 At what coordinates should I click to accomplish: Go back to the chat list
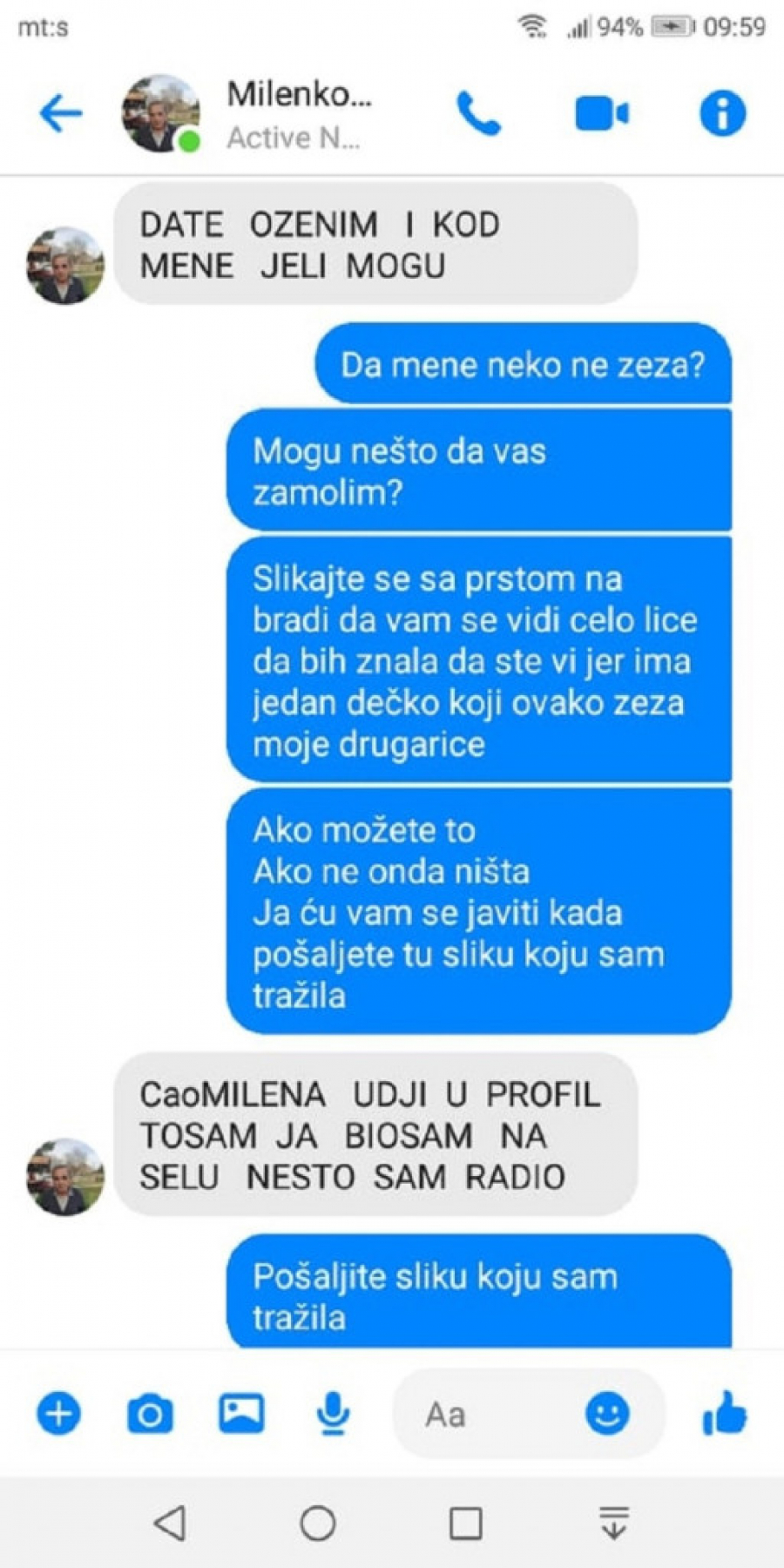[61, 114]
